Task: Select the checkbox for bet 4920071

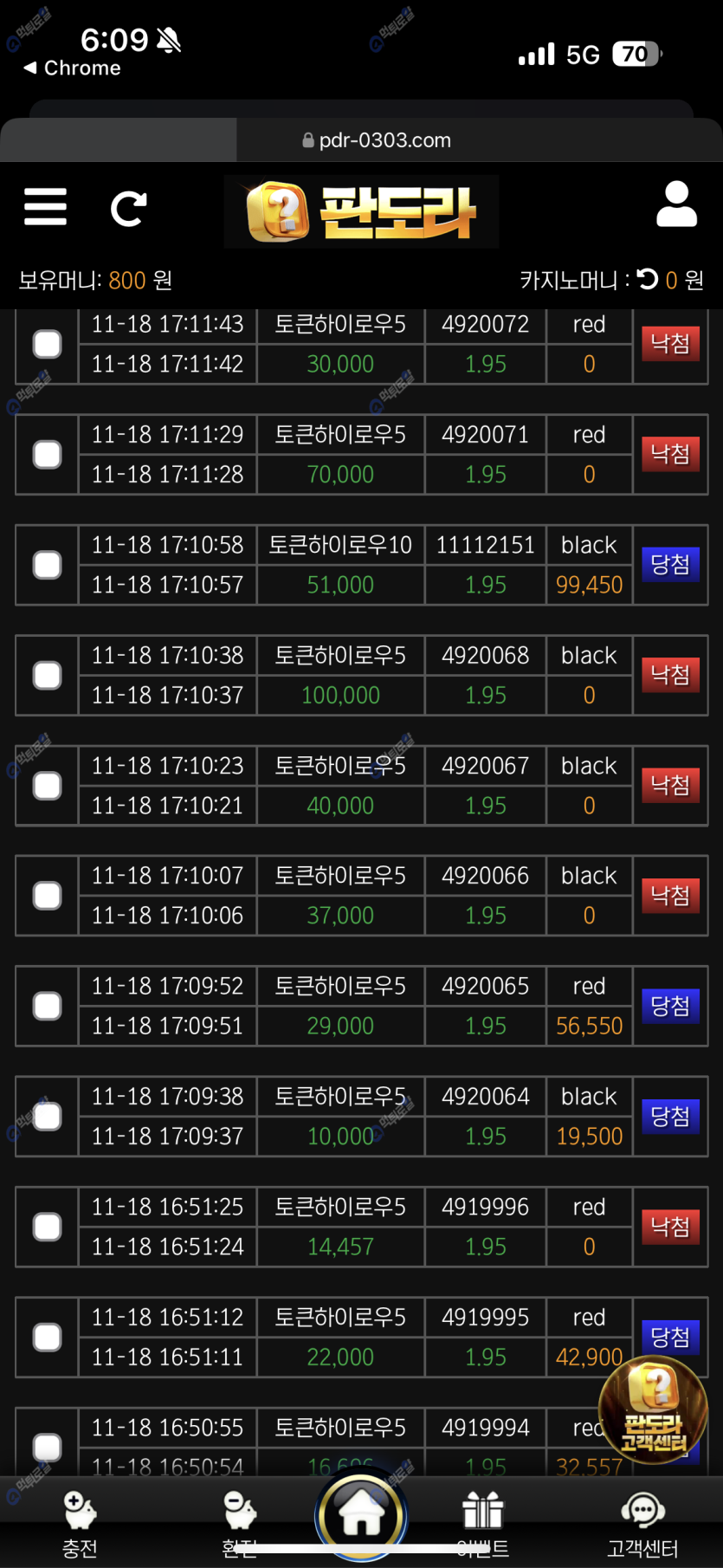Action: 47,454
